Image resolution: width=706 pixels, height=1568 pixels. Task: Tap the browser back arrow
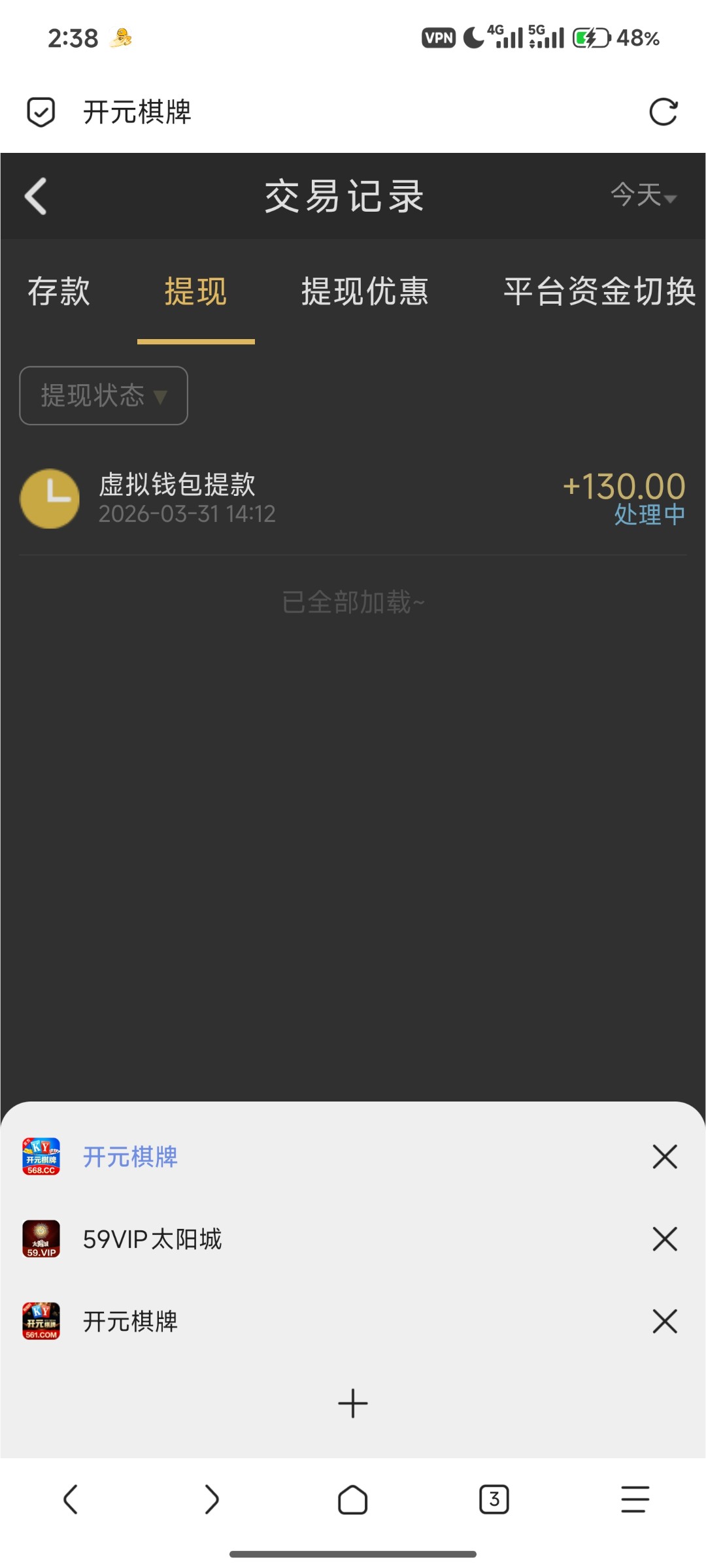(72, 1499)
